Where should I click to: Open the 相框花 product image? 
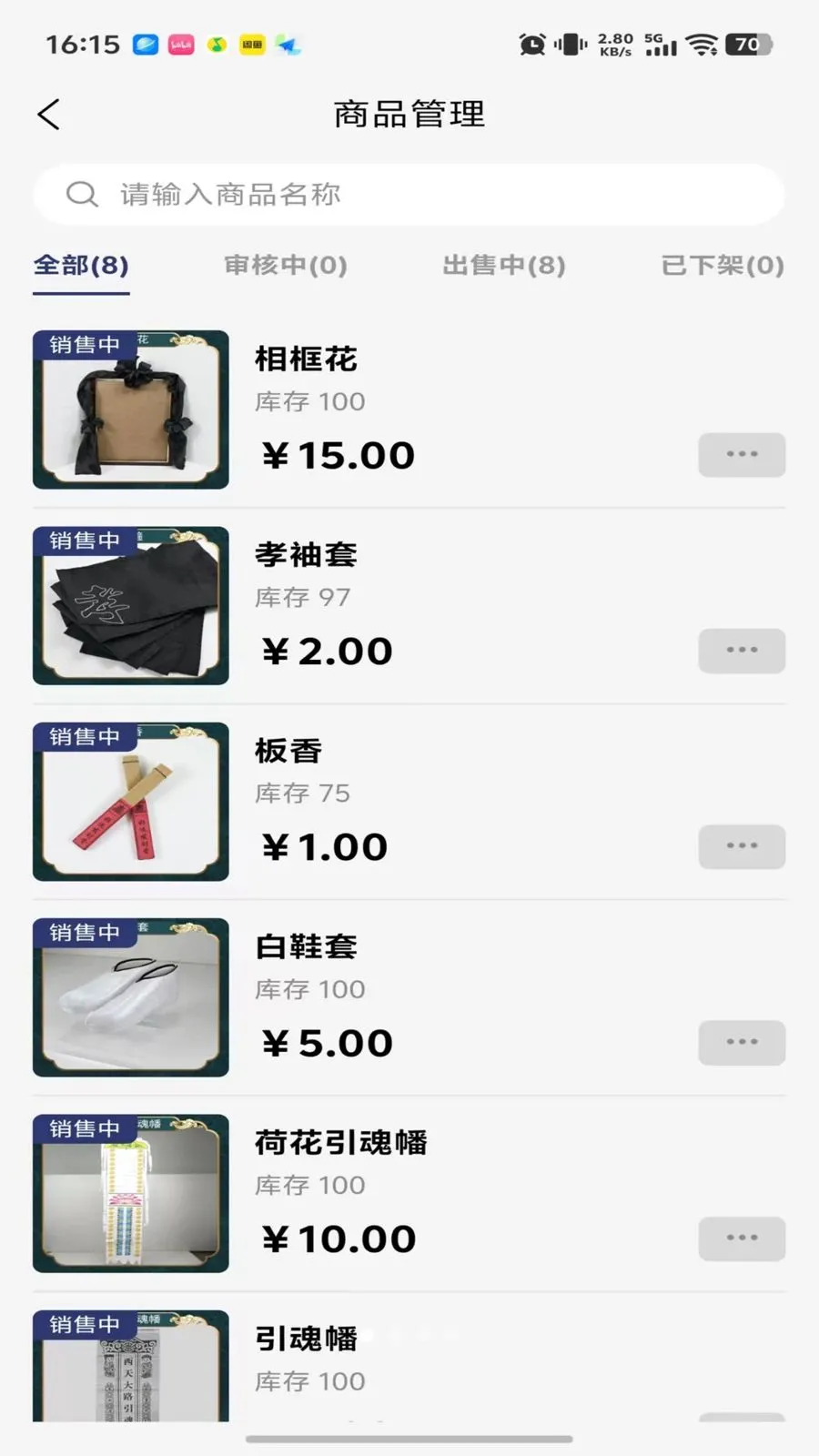pos(131,409)
